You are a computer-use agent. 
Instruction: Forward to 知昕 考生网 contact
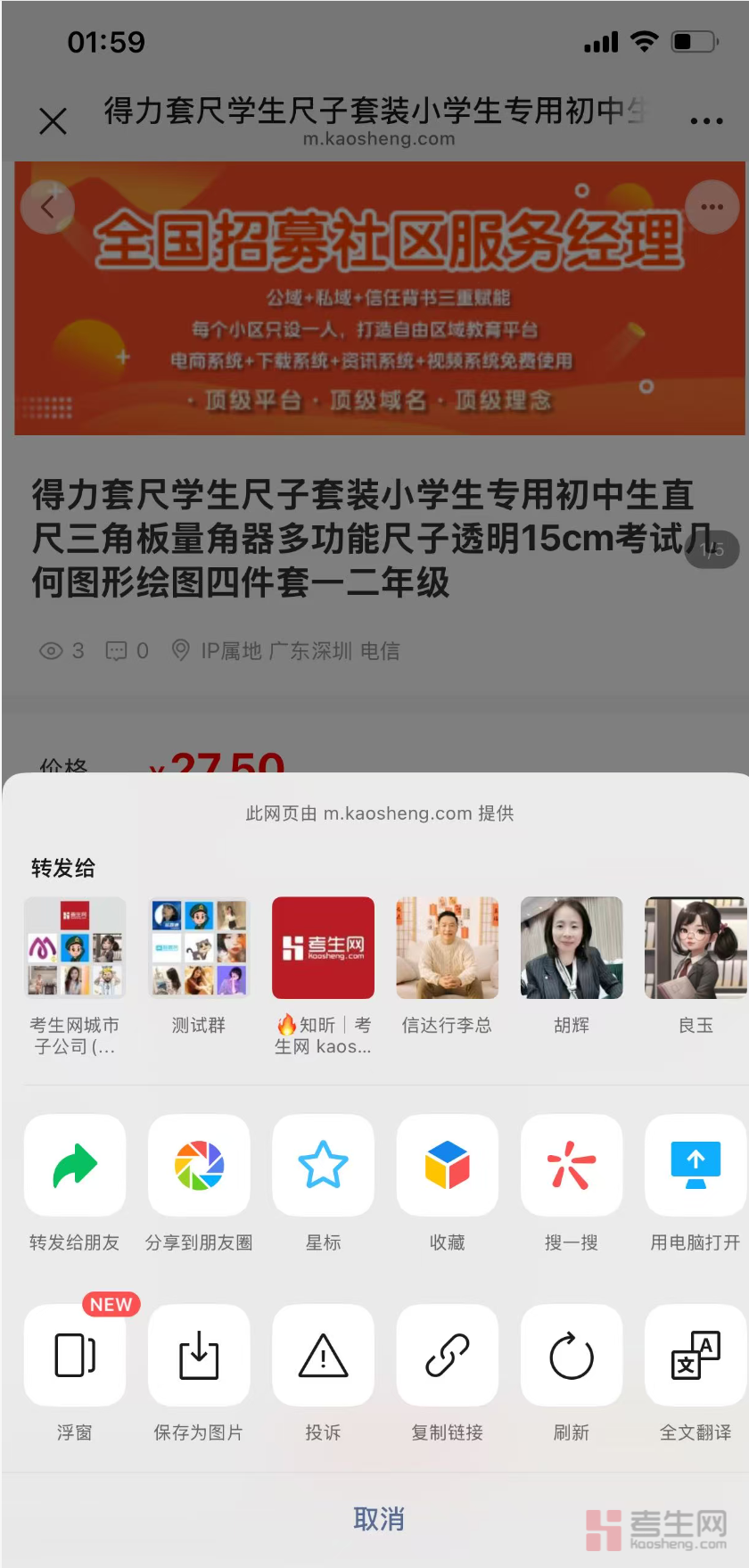(x=323, y=948)
